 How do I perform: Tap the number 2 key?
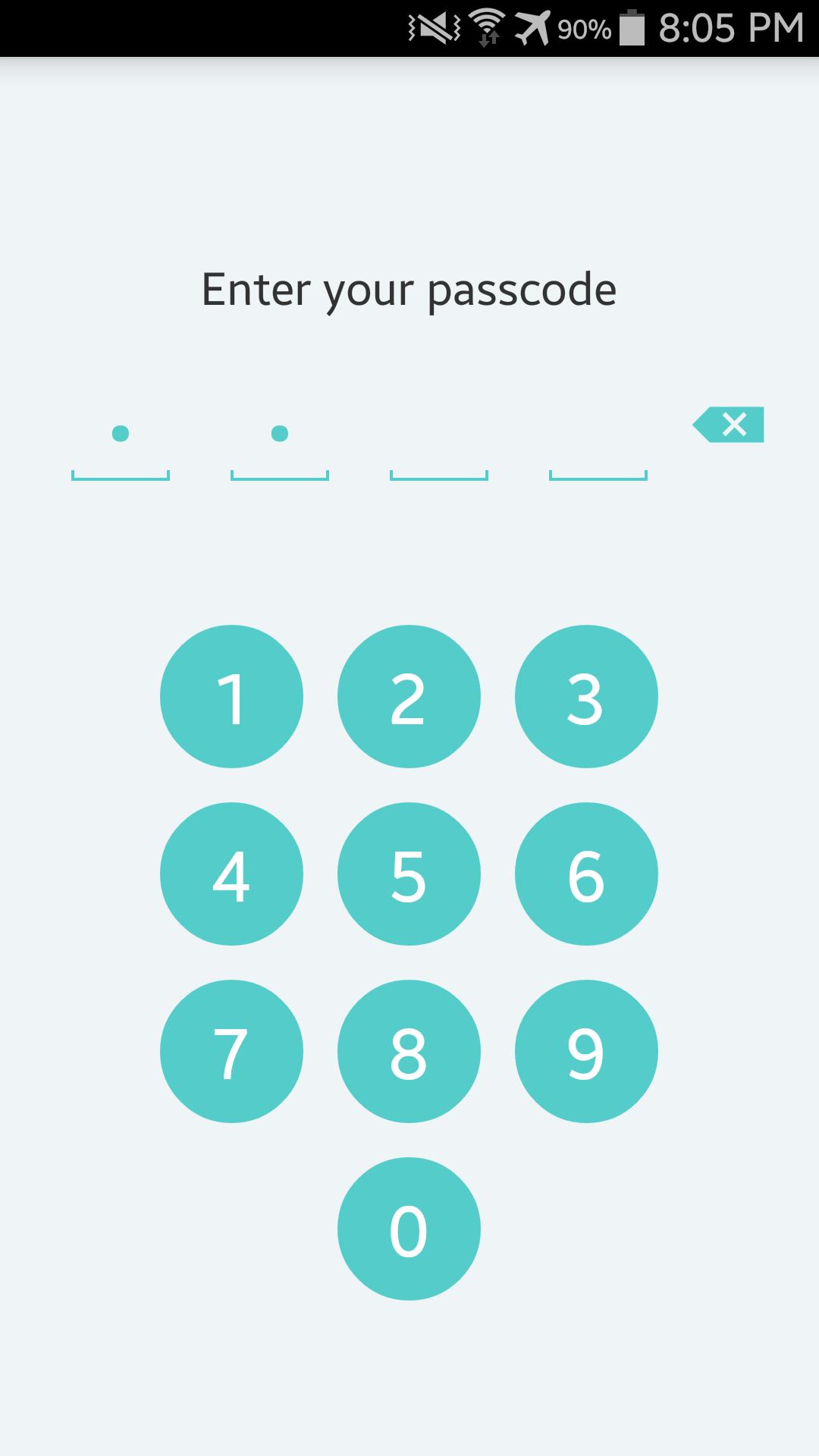(409, 696)
